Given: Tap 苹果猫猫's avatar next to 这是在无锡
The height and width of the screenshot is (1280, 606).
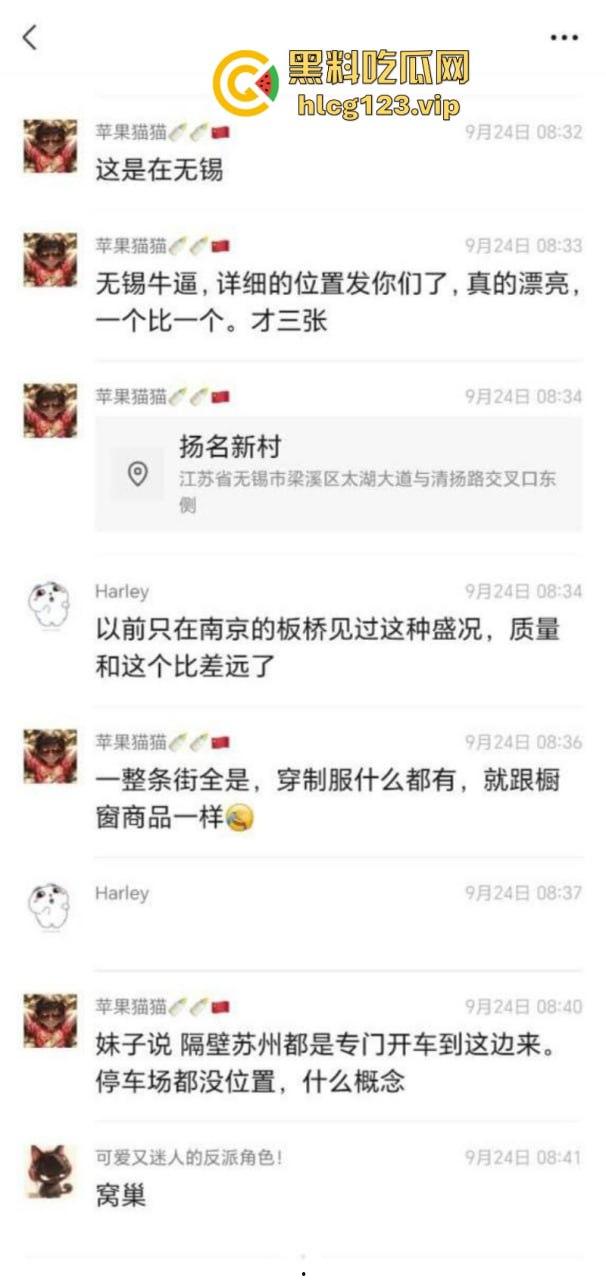Looking at the screenshot, I should 50,146.
